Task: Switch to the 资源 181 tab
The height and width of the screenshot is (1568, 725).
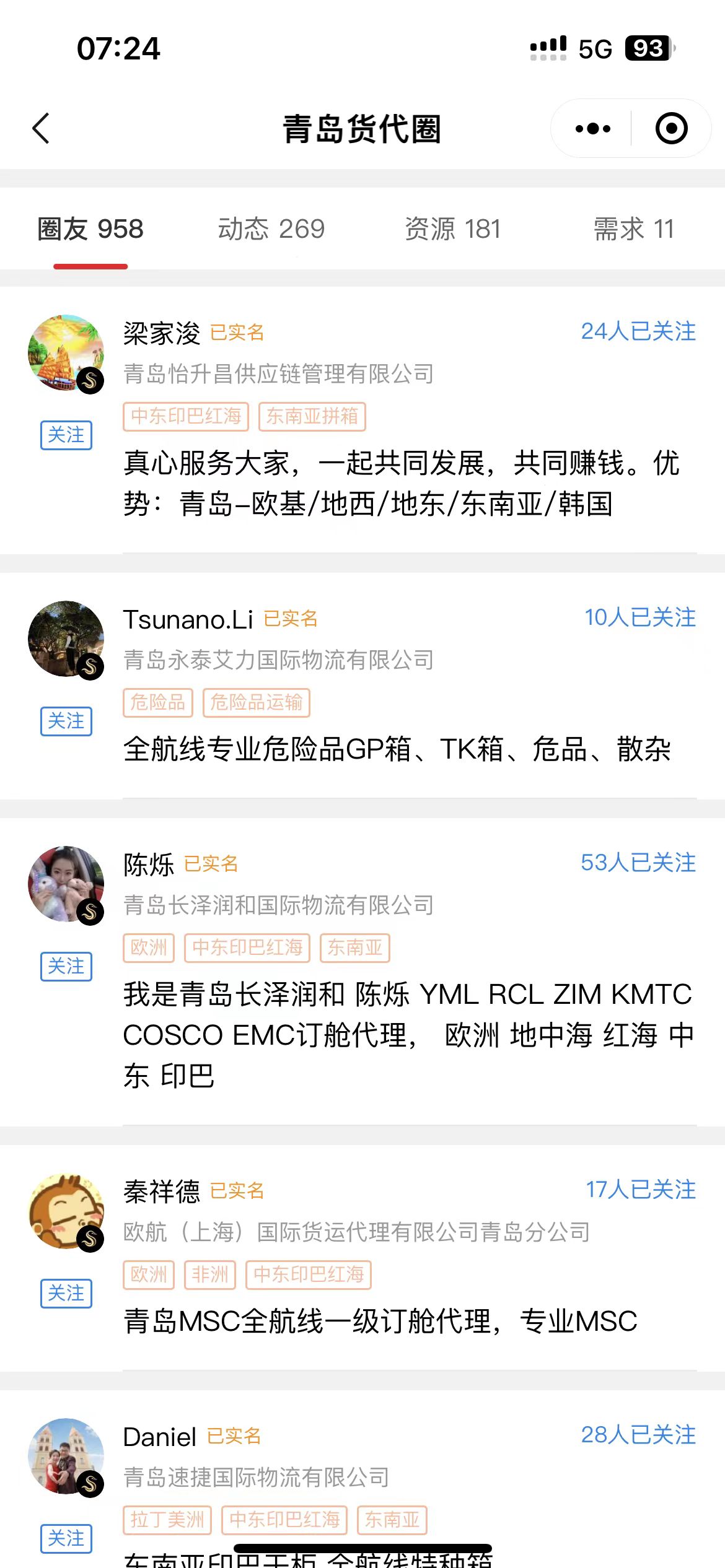Action: tap(452, 229)
